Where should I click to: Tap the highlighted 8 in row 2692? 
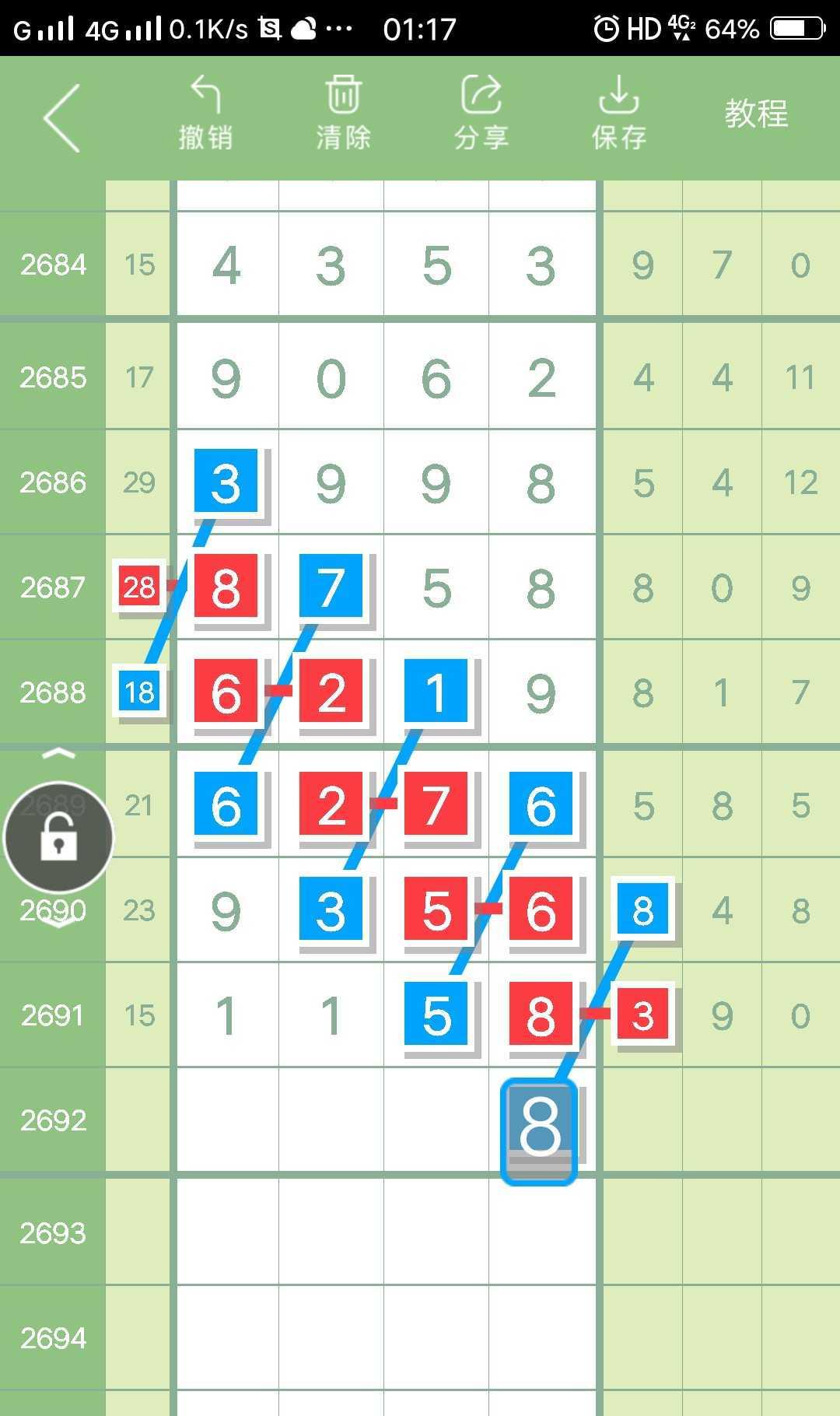[x=539, y=1130]
